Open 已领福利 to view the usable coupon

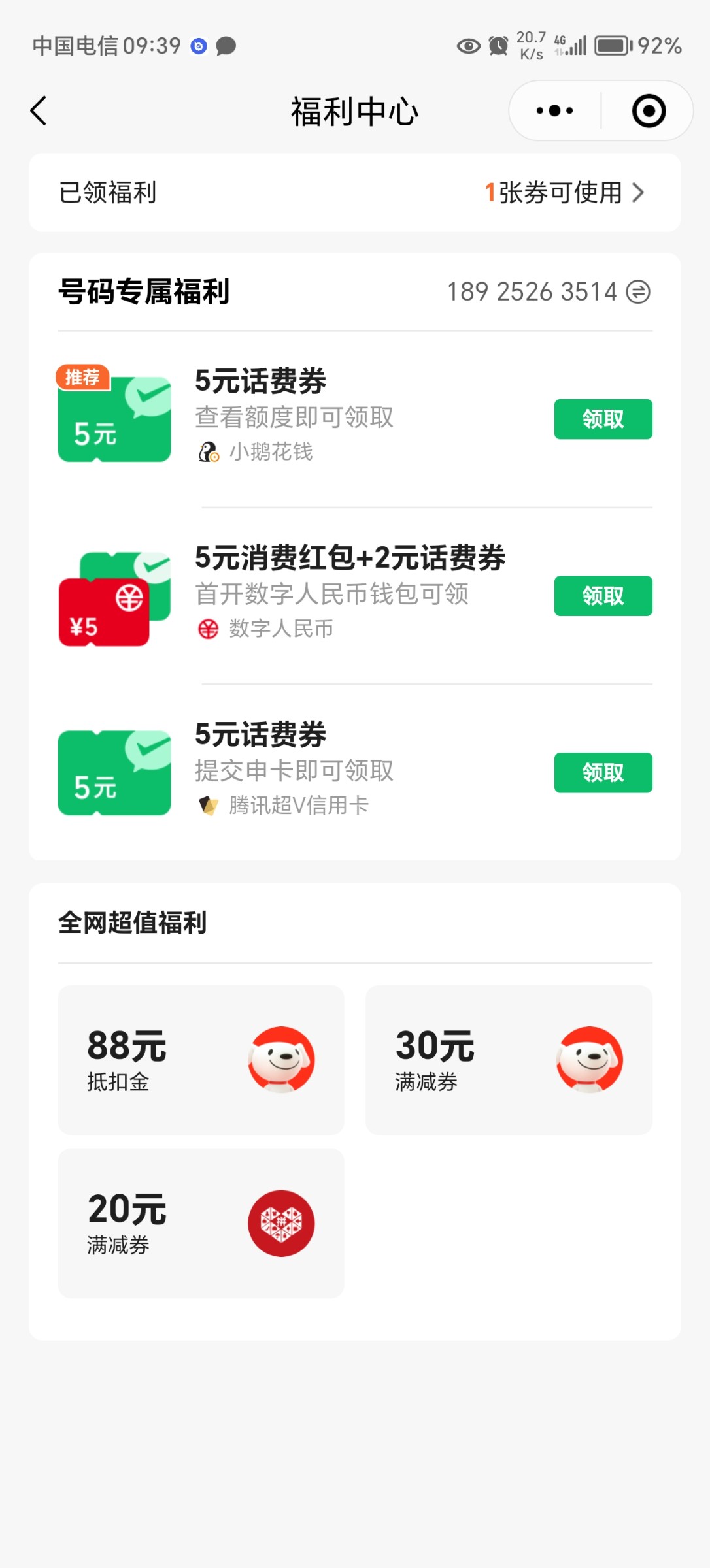tap(355, 193)
